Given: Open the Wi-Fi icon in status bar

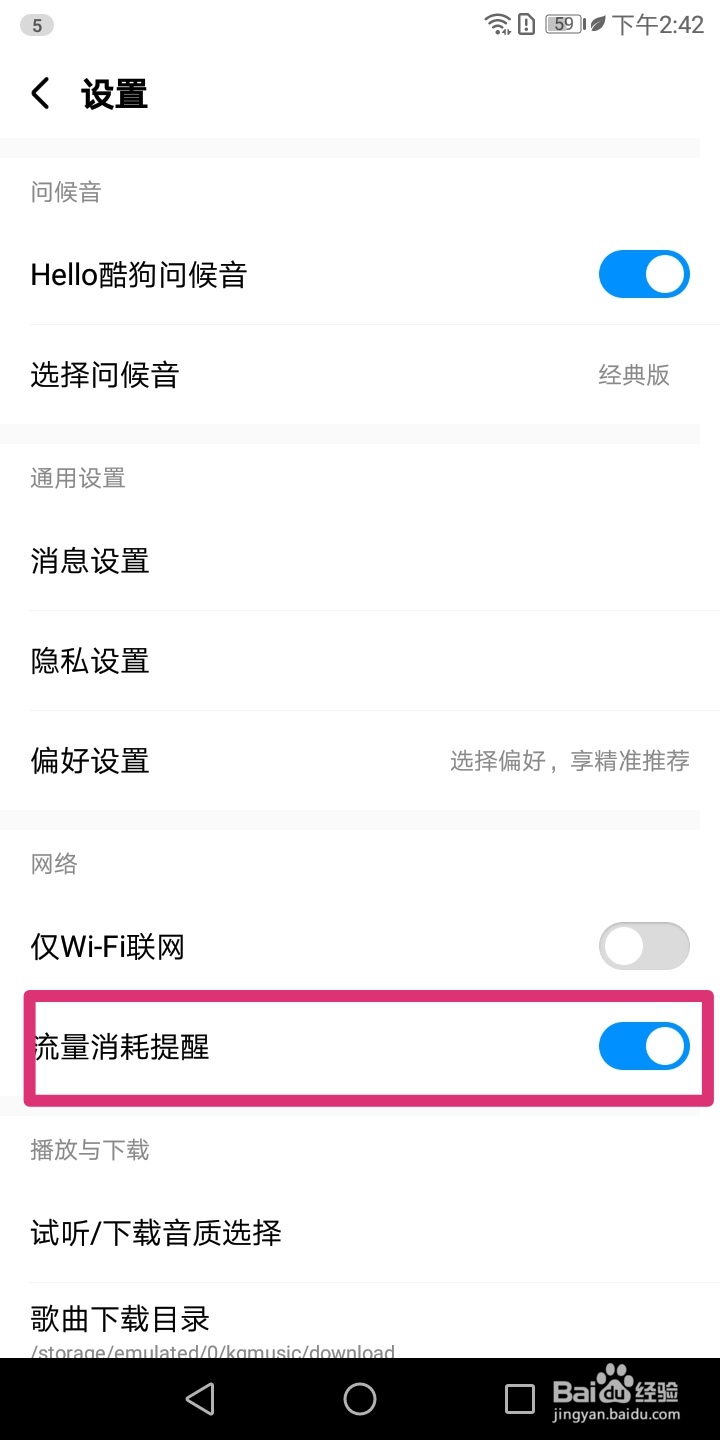Looking at the screenshot, I should pyautogui.click(x=497, y=23).
